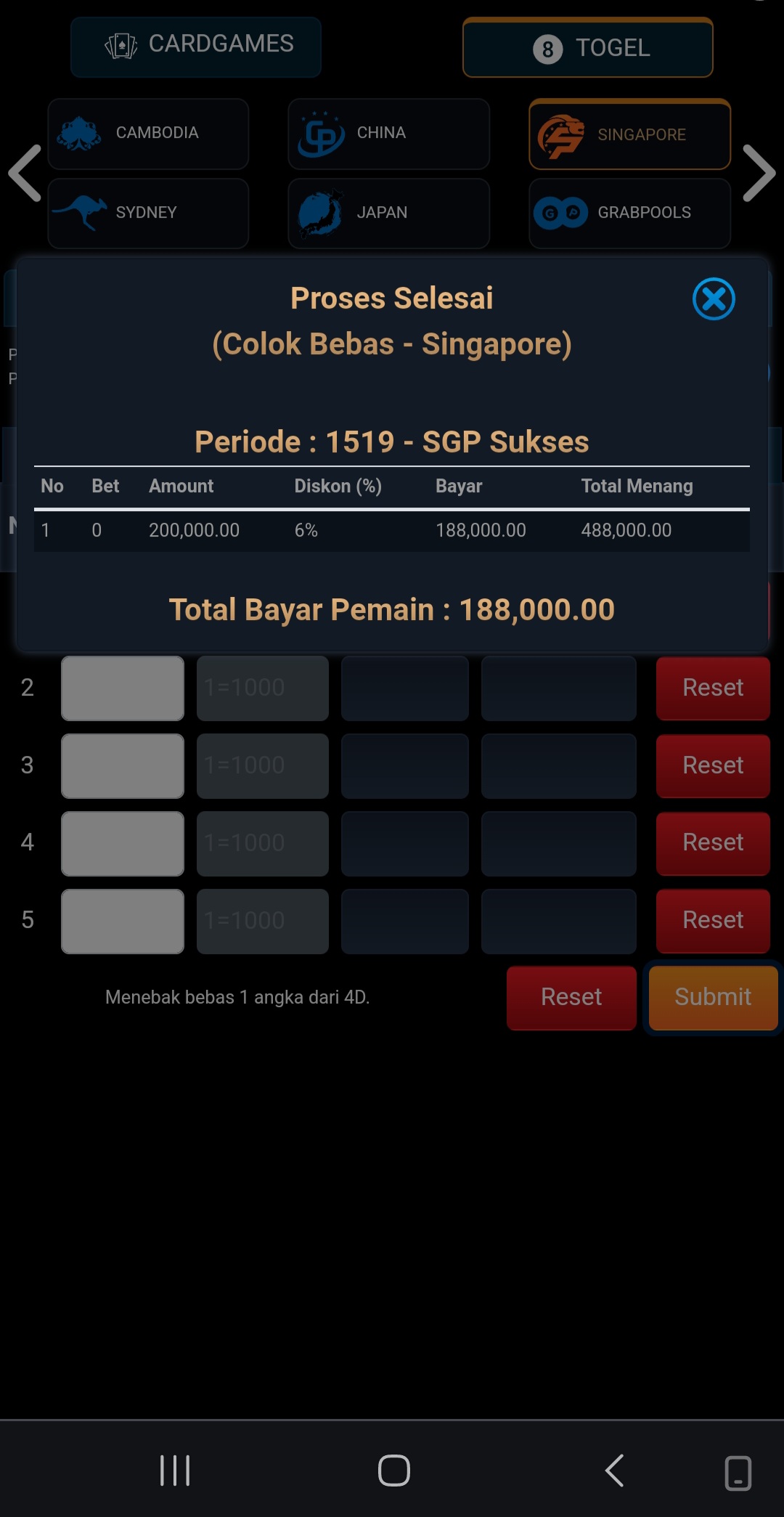The image size is (784, 1517).
Task: Reset all rows next to Submit
Action: point(571,997)
